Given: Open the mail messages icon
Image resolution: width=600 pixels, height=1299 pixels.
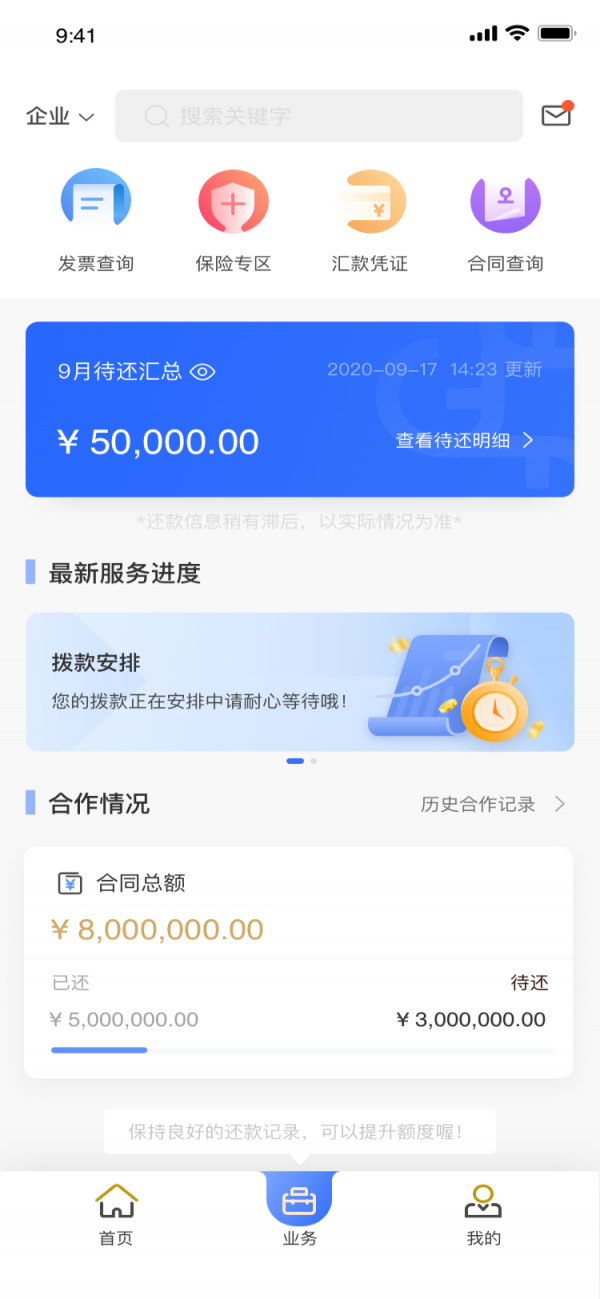Looking at the screenshot, I should coord(556,115).
